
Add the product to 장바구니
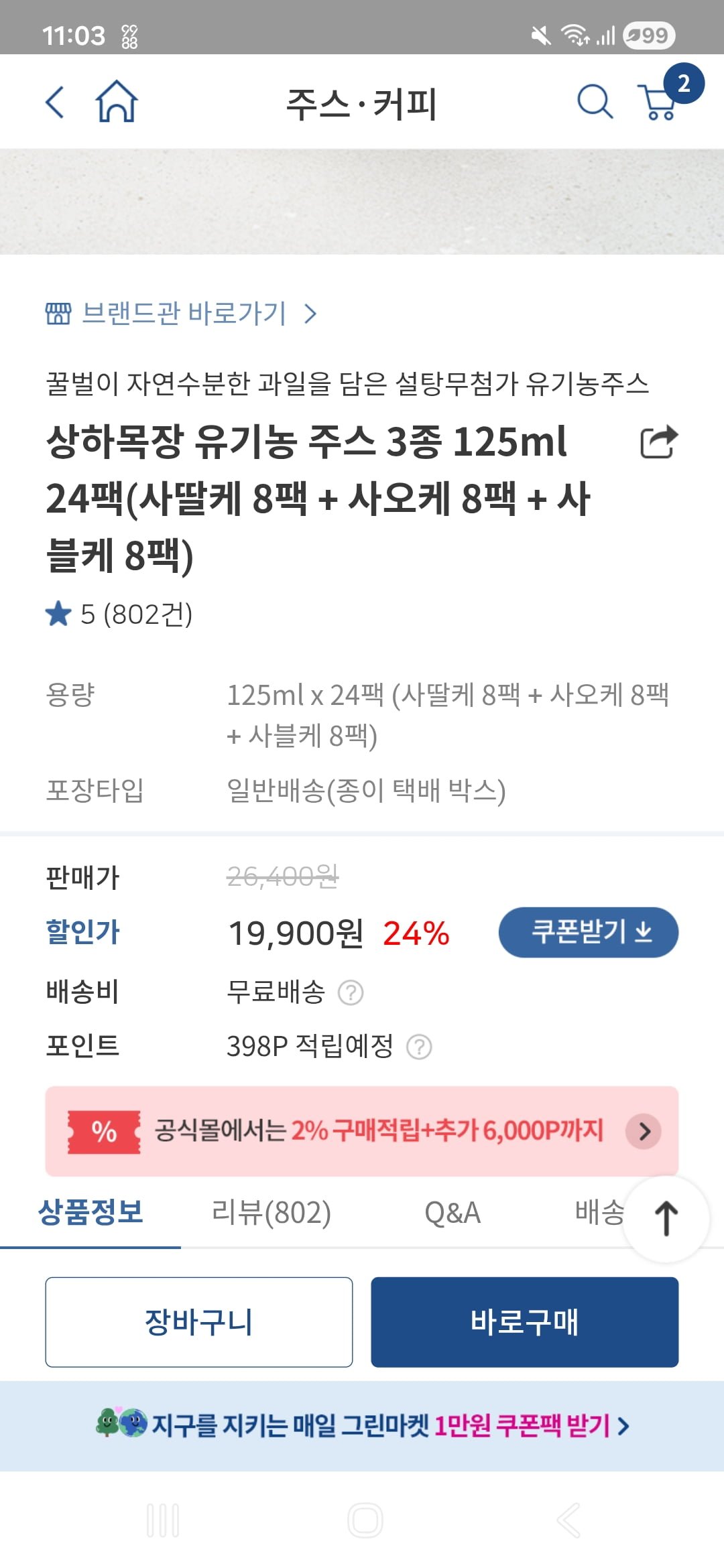click(199, 1321)
